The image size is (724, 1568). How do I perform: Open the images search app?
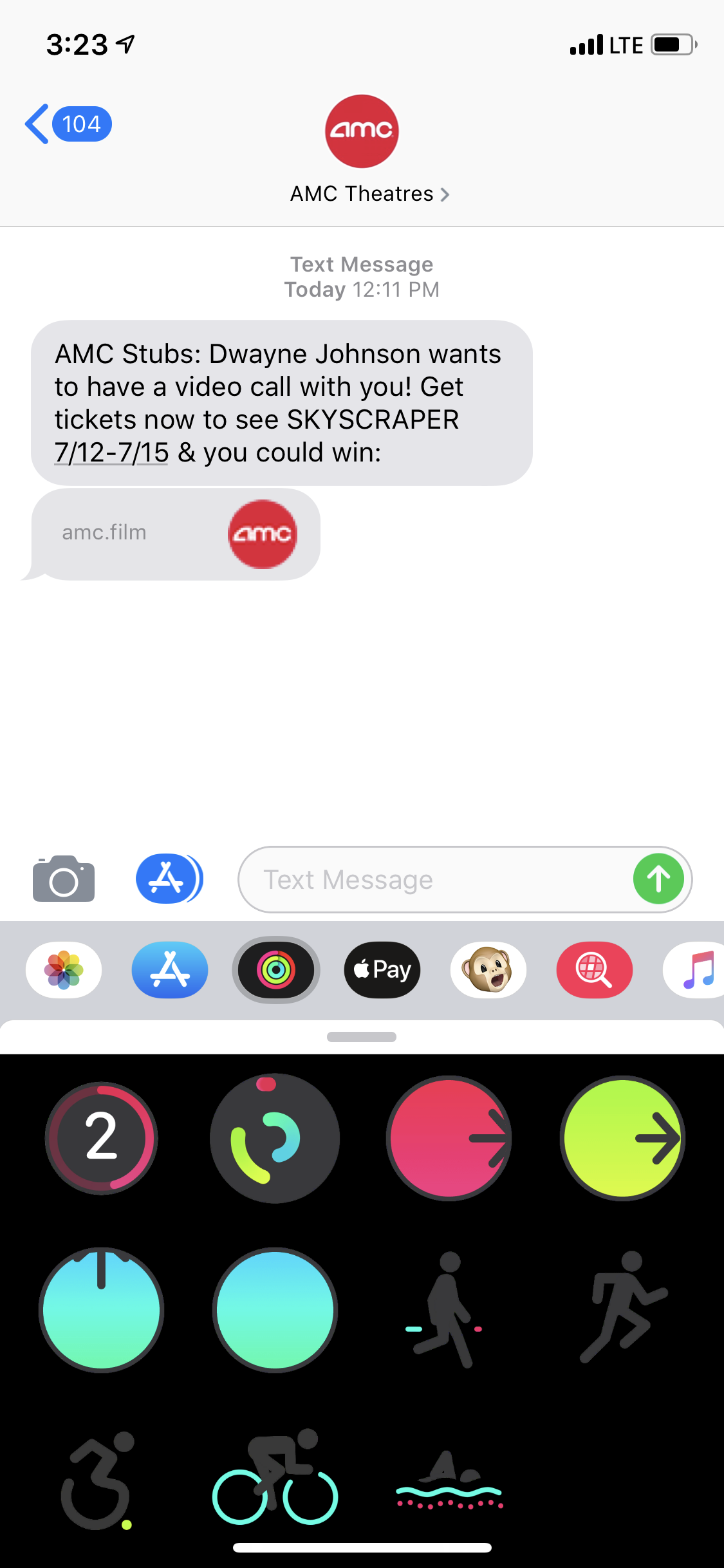595,970
